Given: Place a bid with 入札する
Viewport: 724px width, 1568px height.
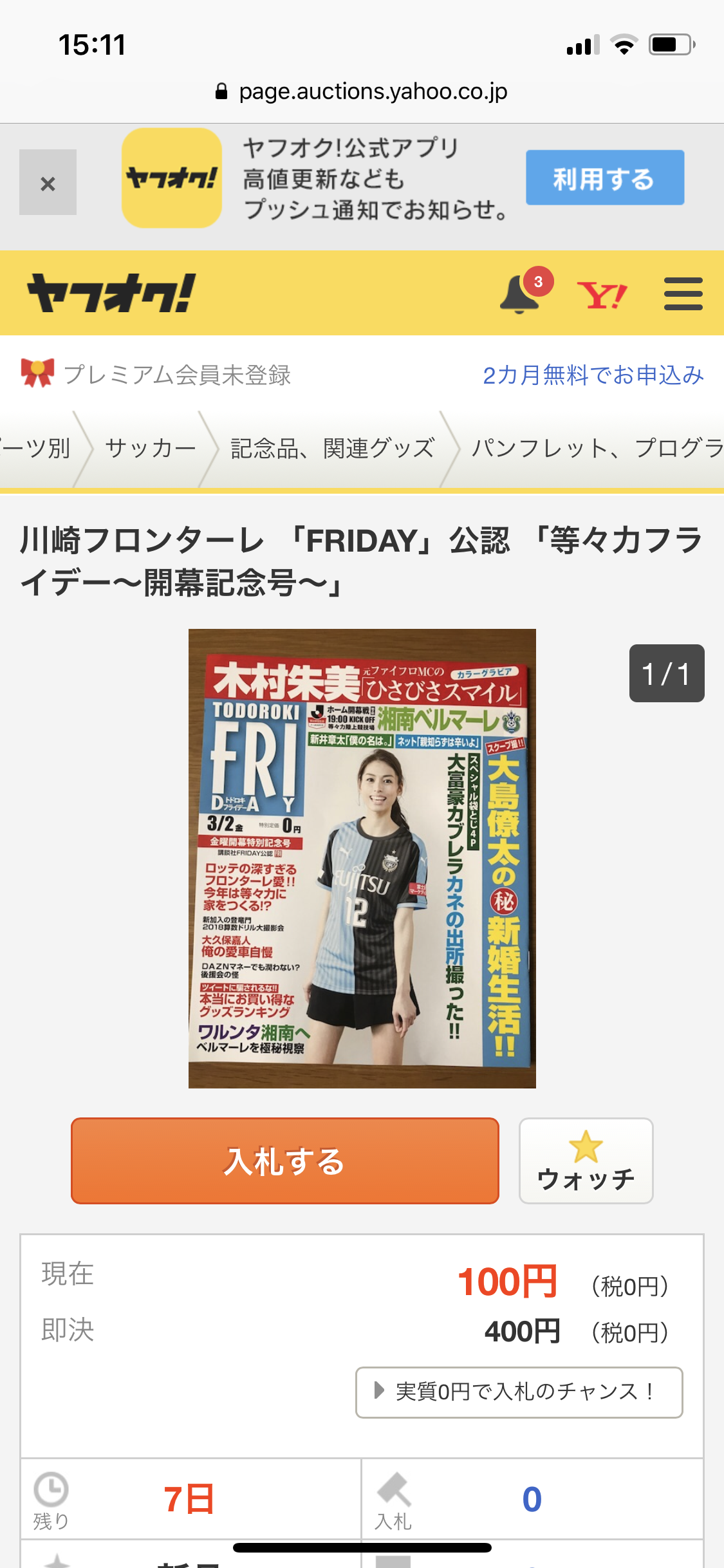Looking at the screenshot, I should 284,1161.
